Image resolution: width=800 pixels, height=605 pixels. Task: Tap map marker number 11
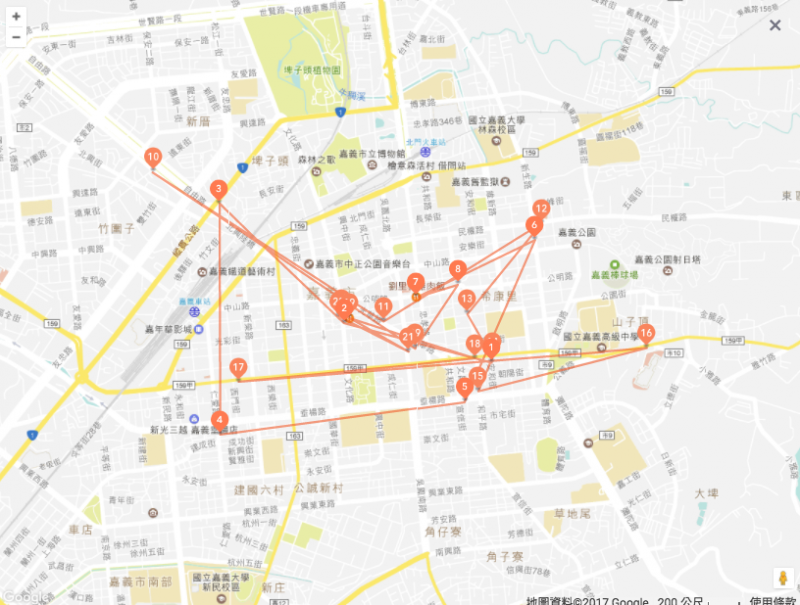tap(383, 306)
